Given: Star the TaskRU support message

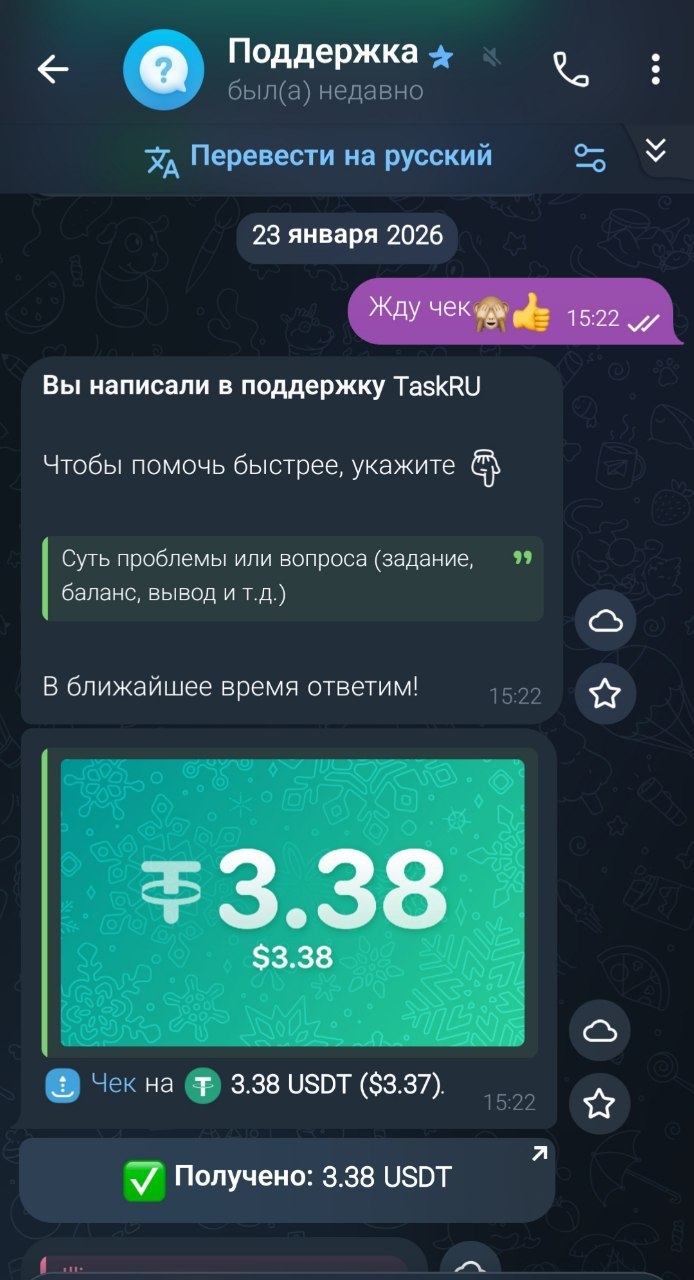Looking at the screenshot, I should pos(605,693).
